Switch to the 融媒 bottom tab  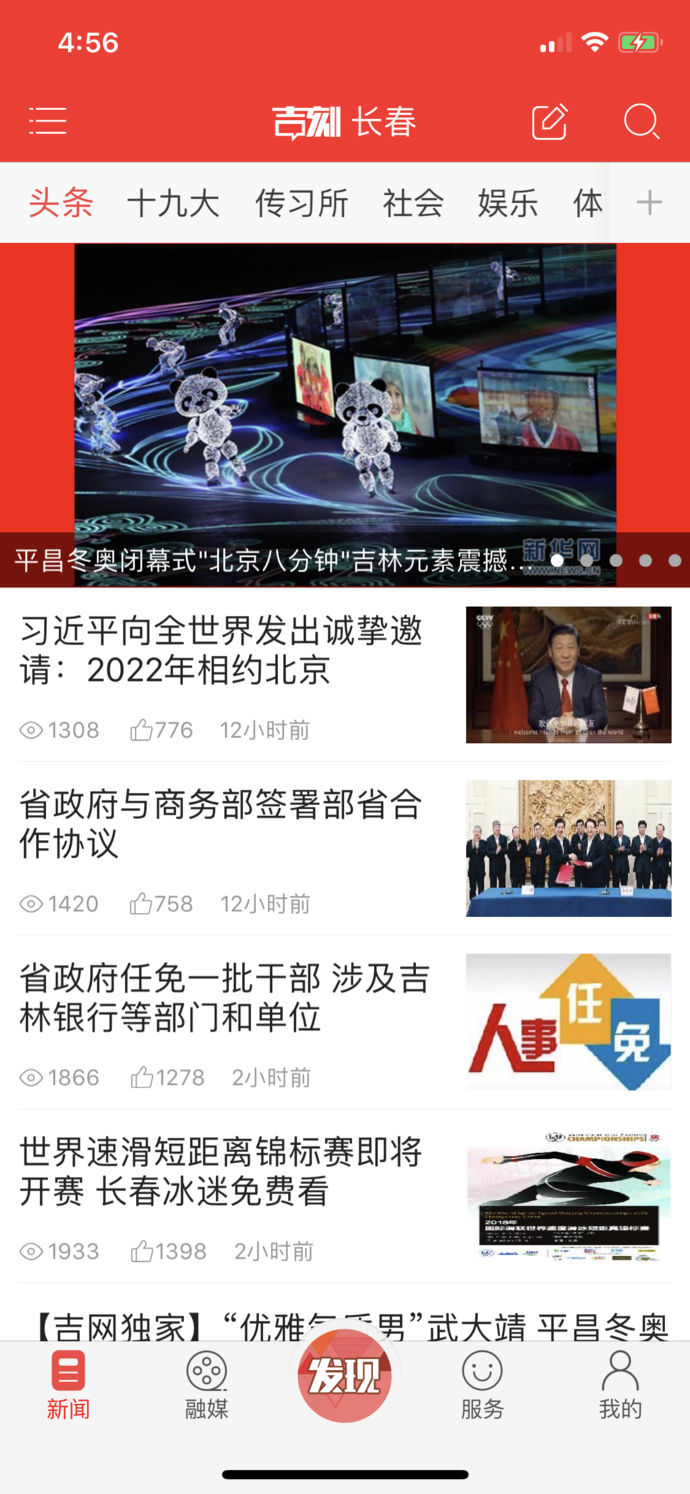207,1385
